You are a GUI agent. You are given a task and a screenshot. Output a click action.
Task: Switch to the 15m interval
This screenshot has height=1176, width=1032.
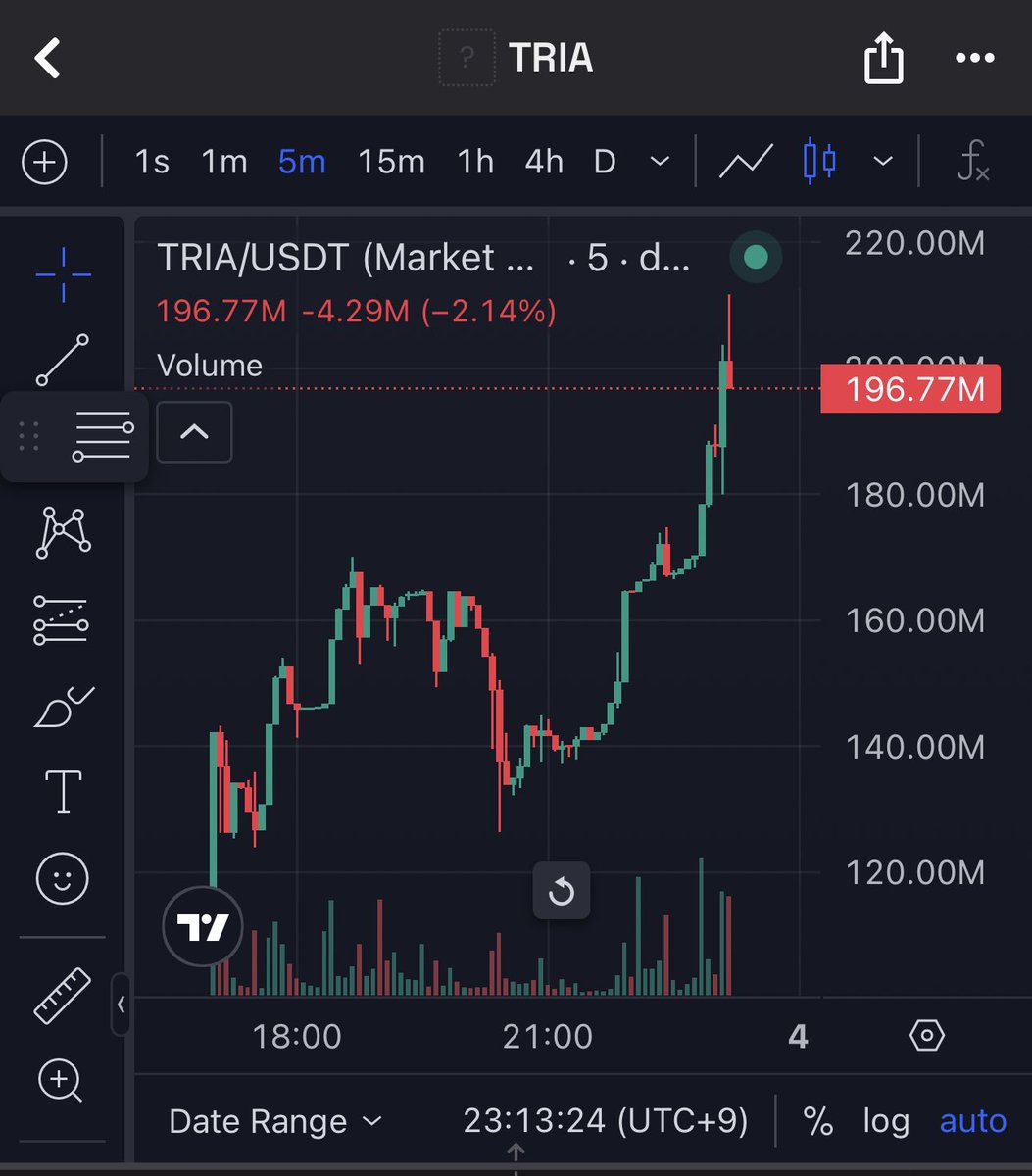pos(391,162)
